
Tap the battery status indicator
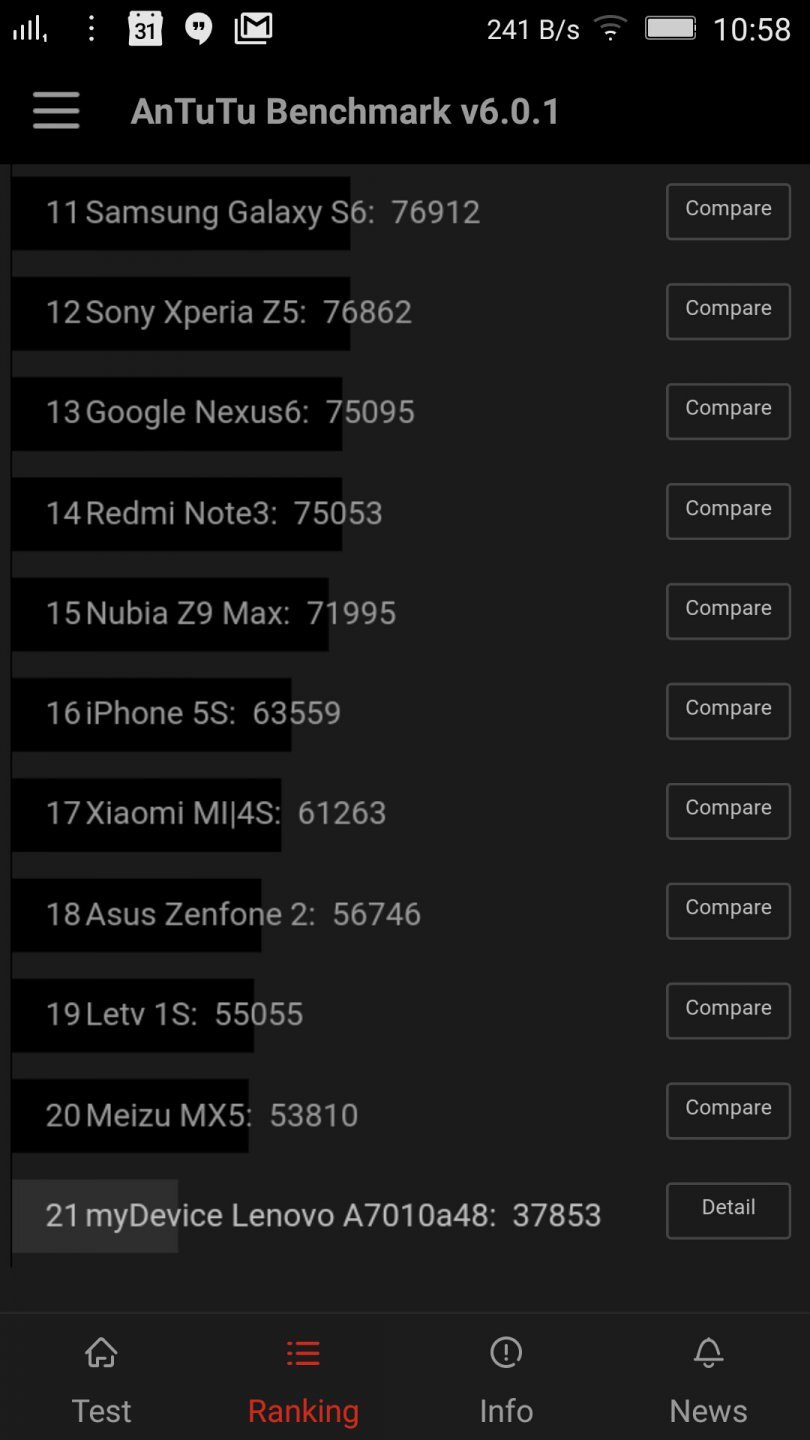tap(672, 28)
